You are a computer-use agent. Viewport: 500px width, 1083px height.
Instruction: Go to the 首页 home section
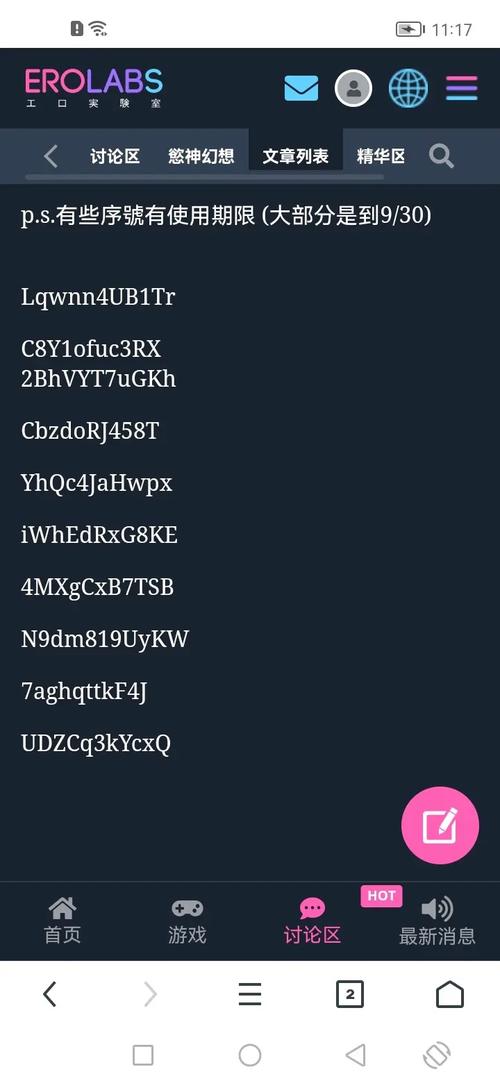(62, 921)
